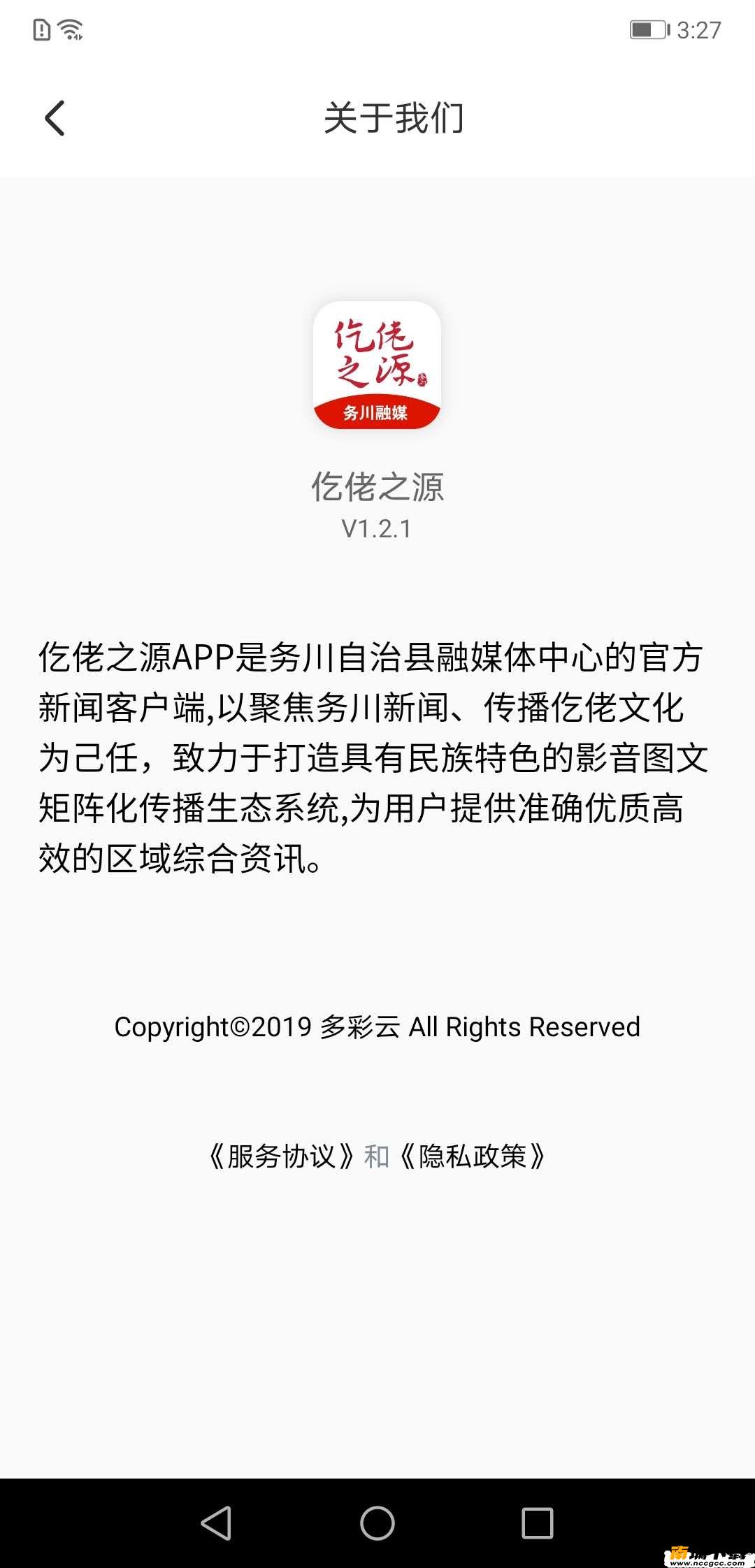Open the 《隐私政策》 link
755x1568 pixels.
(473, 1156)
